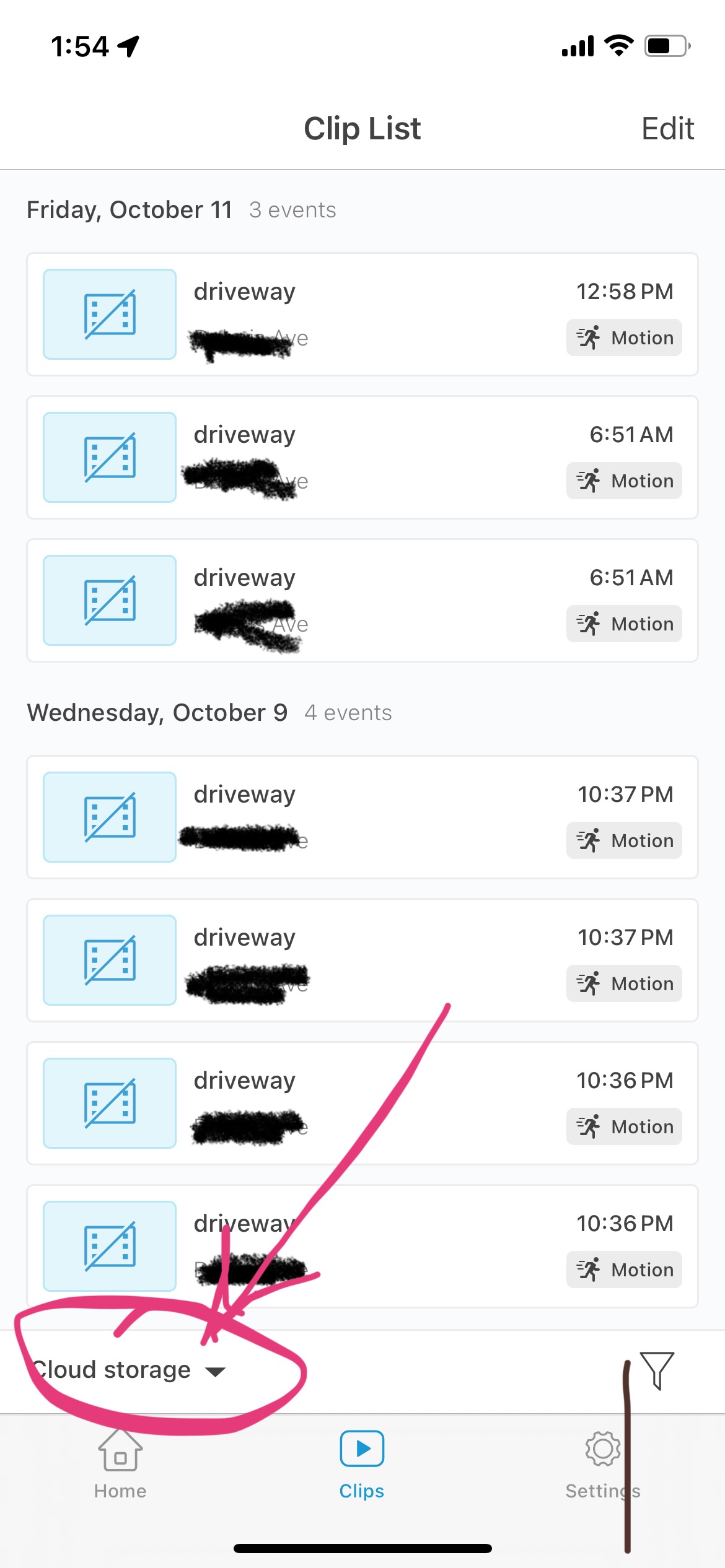Select the Clips tab
The width and height of the screenshot is (725, 1568).
(x=362, y=1465)
